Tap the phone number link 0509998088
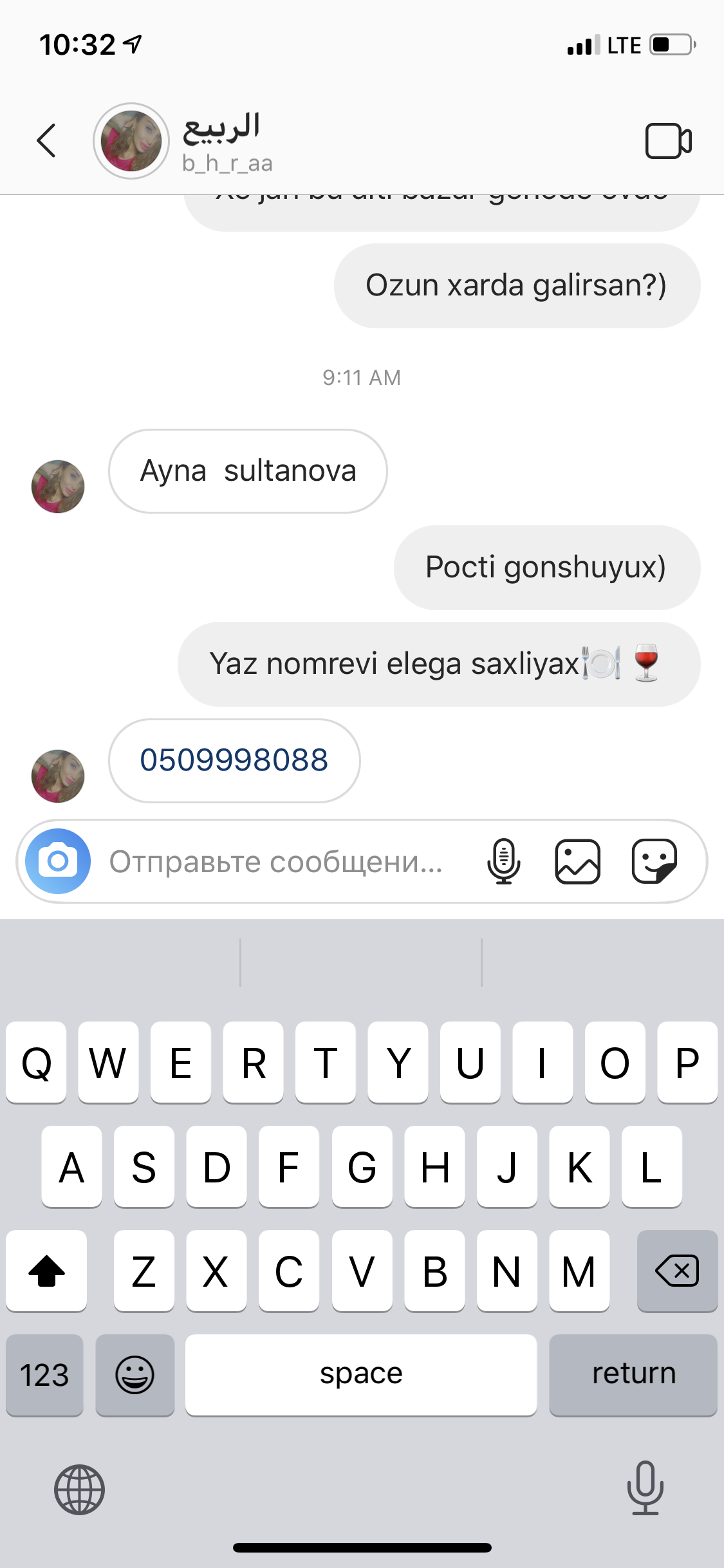Viewport: 724px width, 1568px height. tap(234, 760)
